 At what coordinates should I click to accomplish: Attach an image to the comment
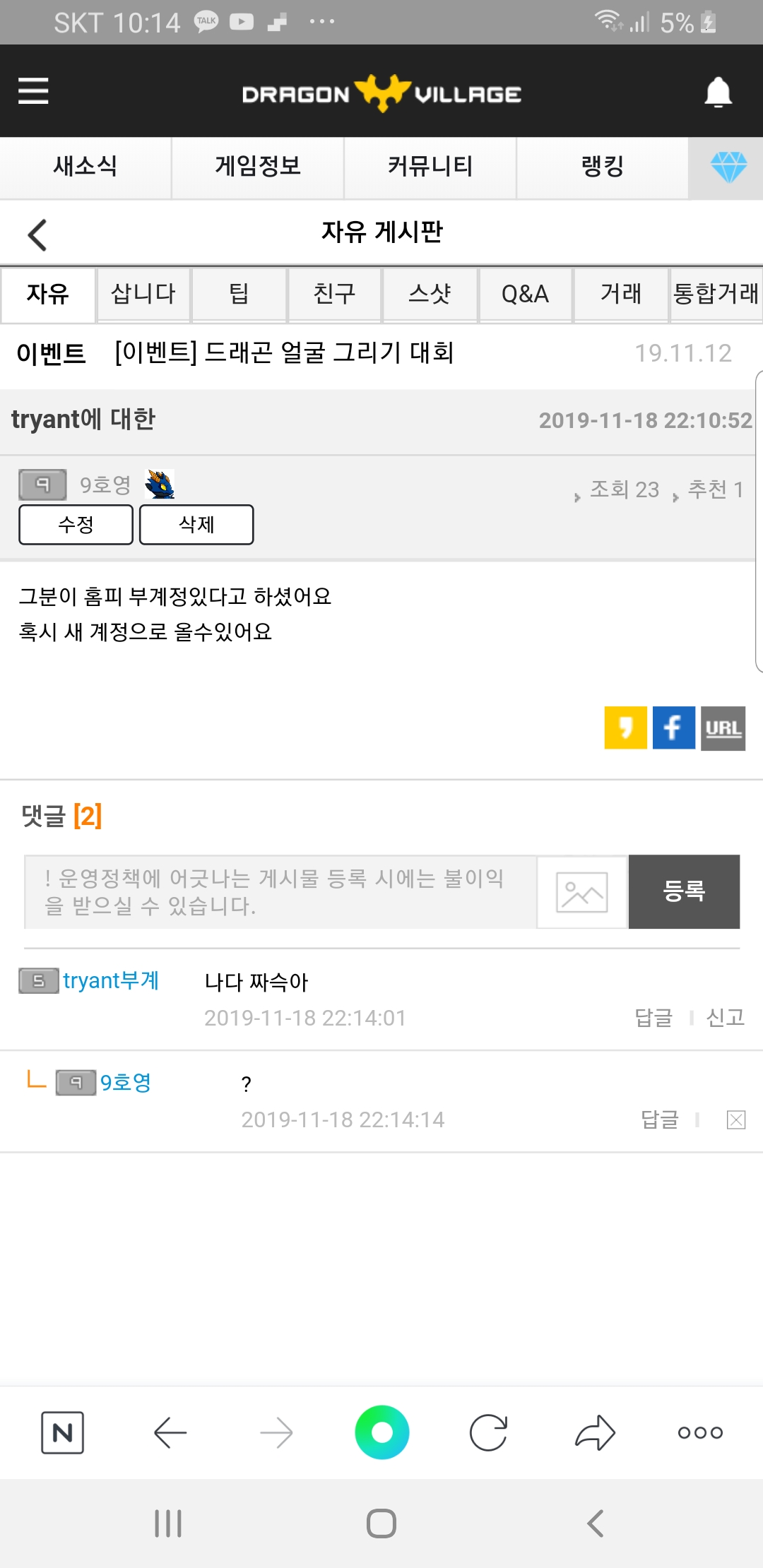point(582,892)
